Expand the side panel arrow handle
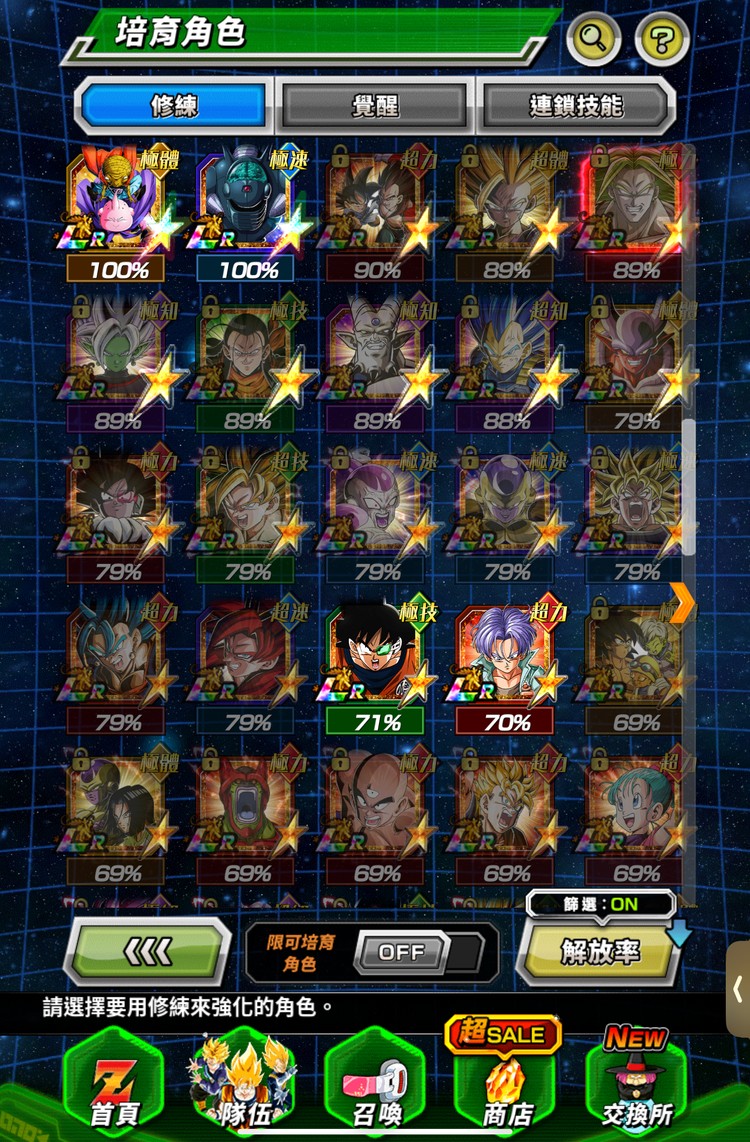The width and height of the screenshot is (750, 1142). coord(738,988)
